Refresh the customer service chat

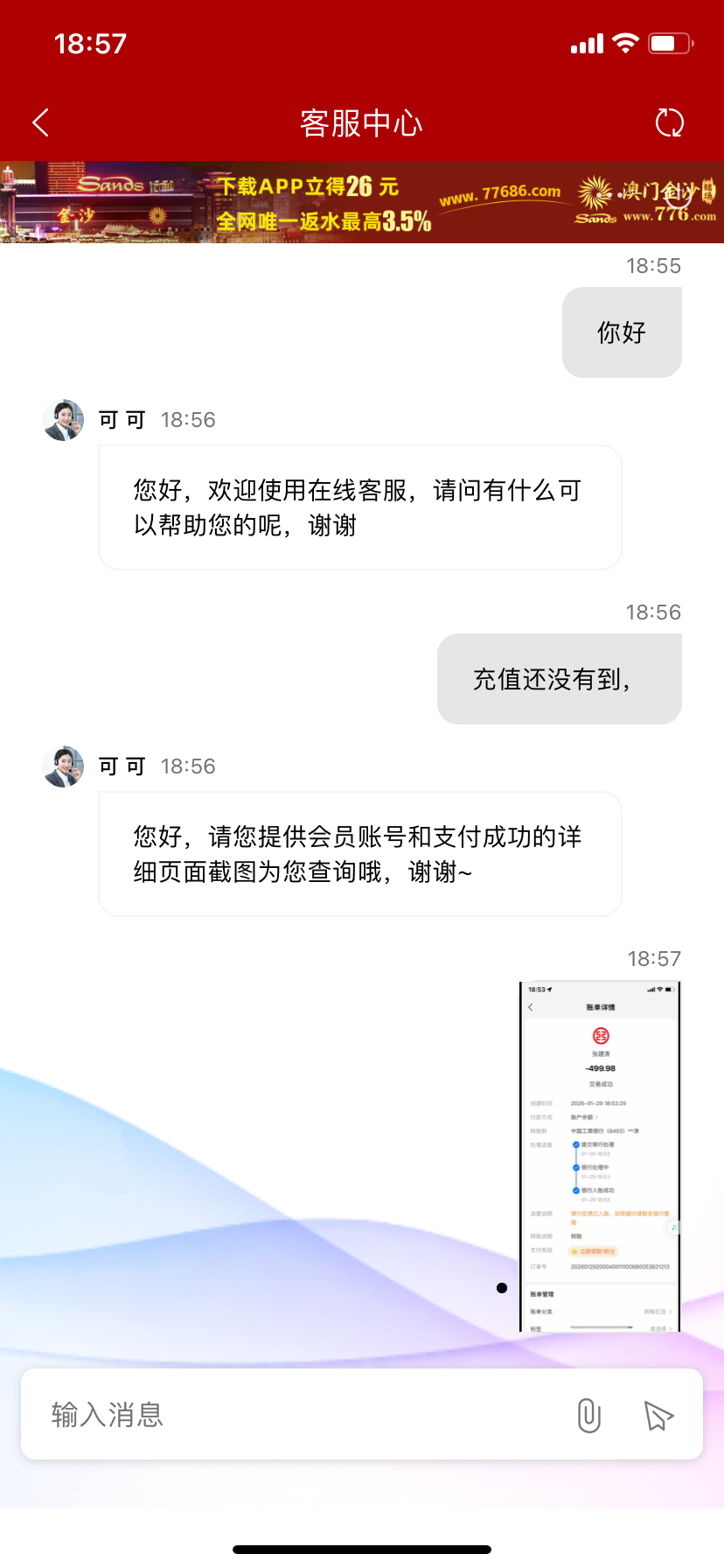(670, 122)
